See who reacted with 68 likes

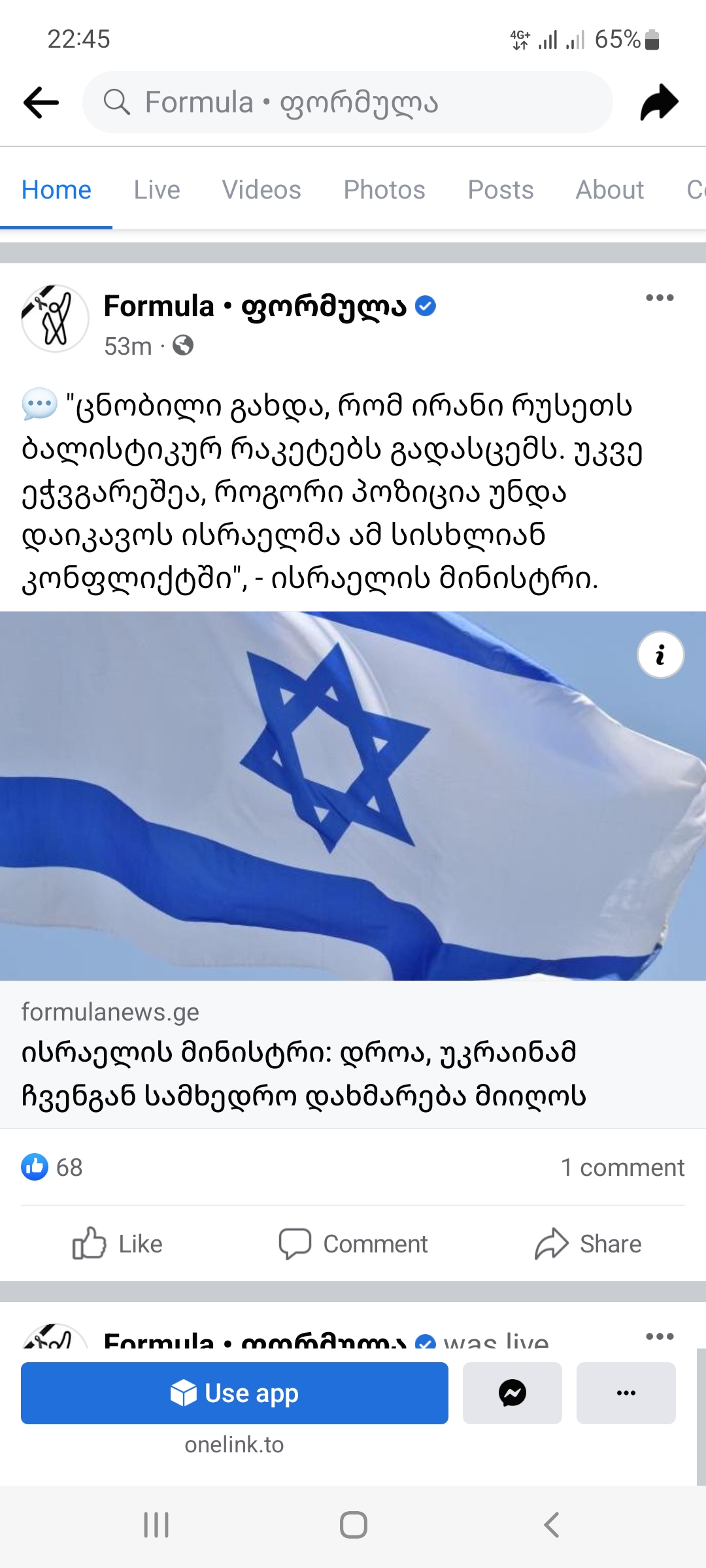click(52, 1168)
